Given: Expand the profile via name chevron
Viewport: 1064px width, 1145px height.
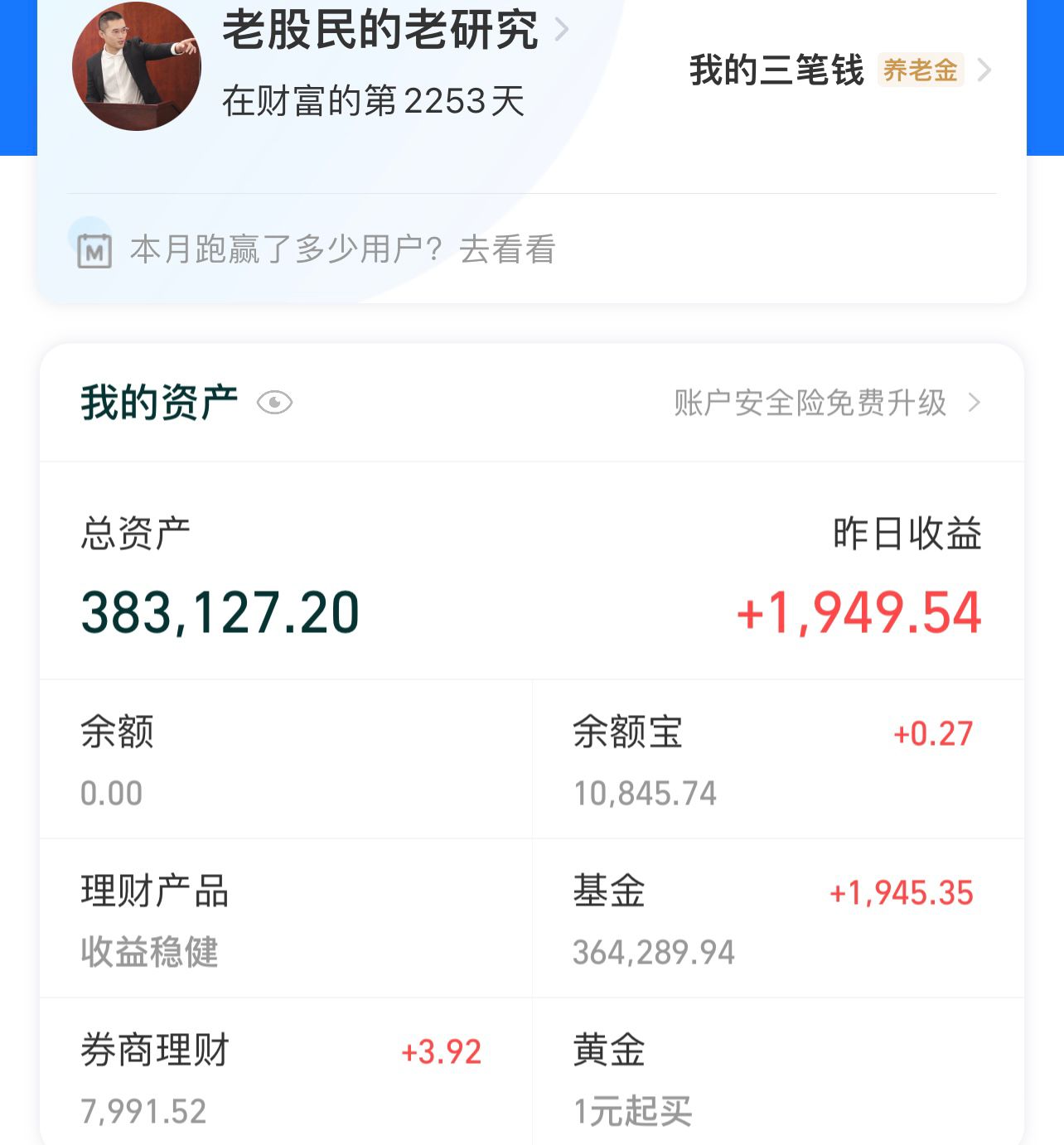Looking at the screenshot, I should coord(566,33).
